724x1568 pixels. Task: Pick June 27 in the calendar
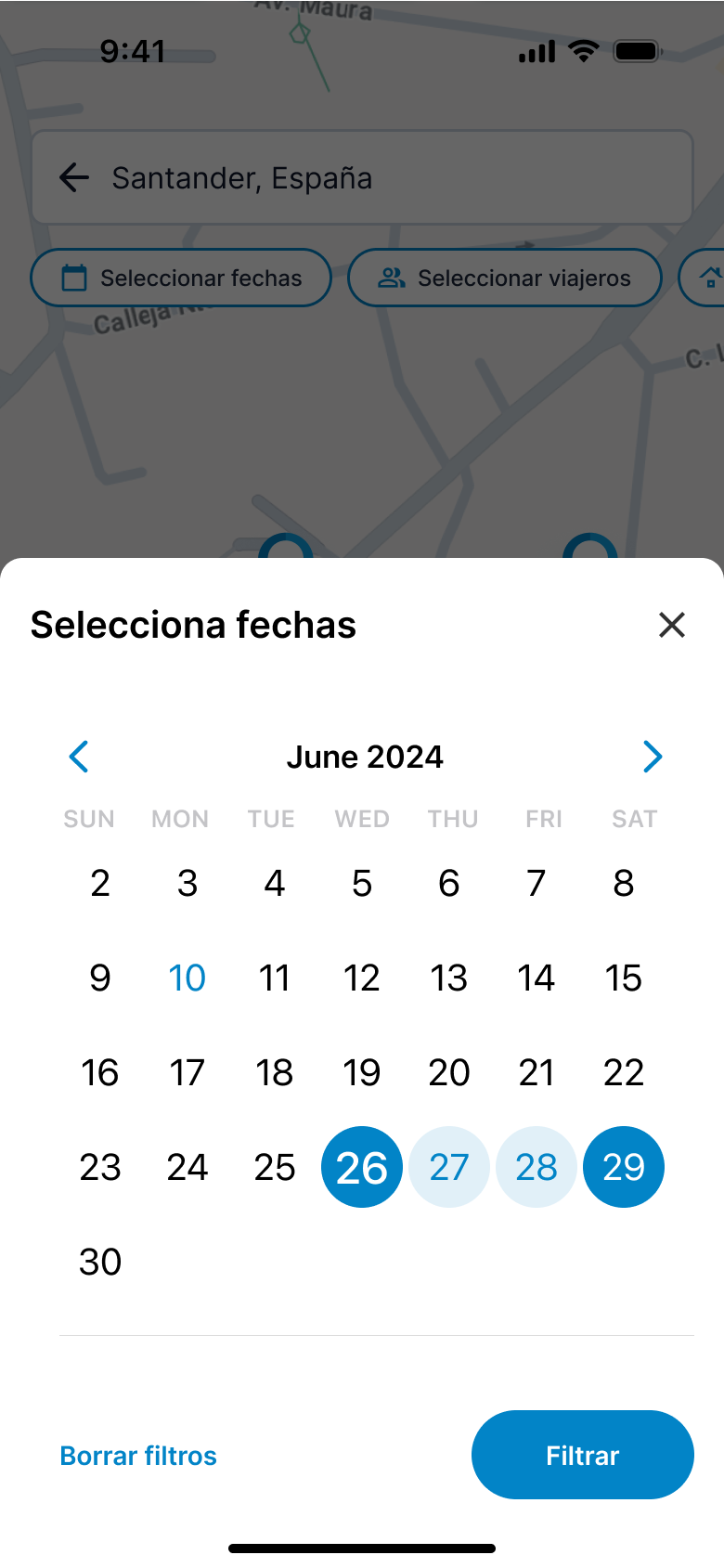tap(449, 1167)
